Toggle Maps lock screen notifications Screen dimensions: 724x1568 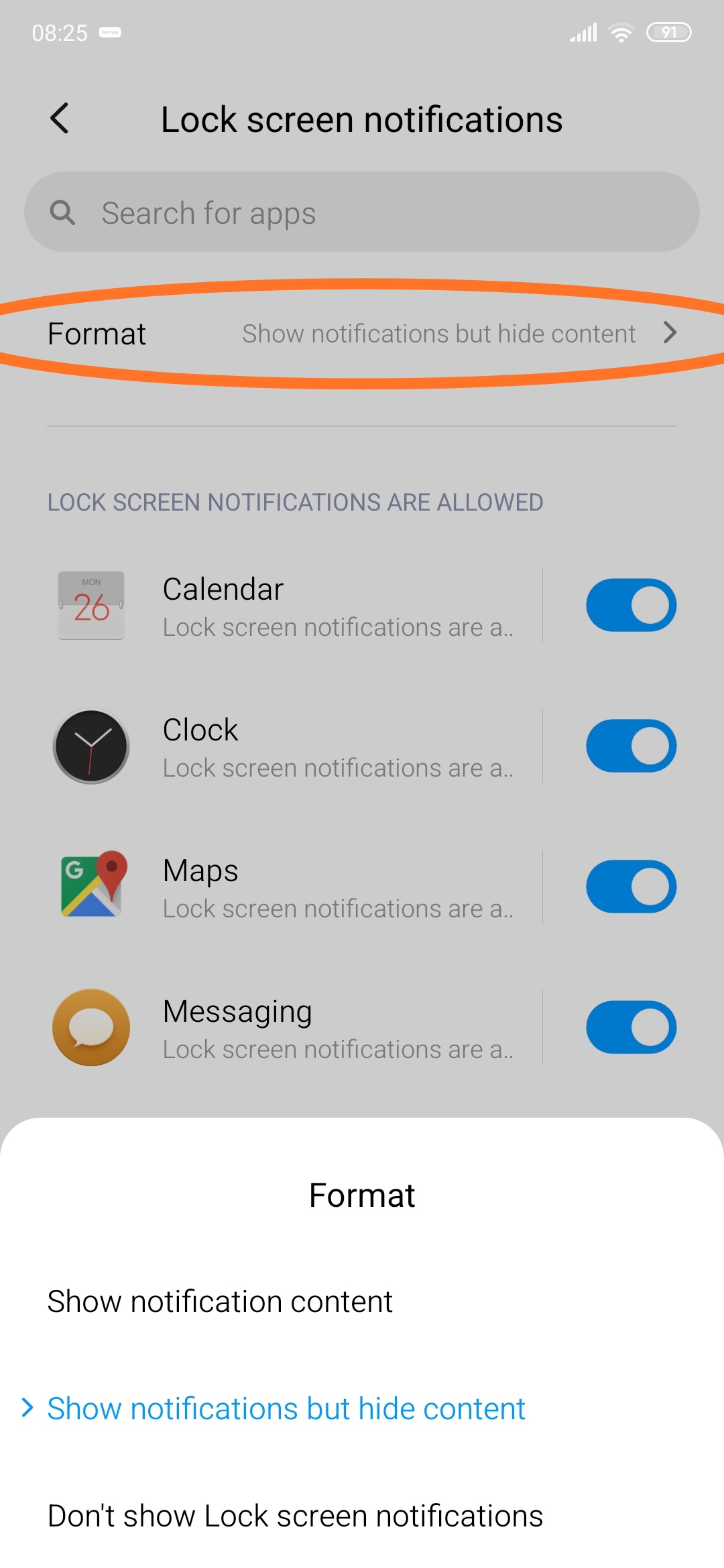coord(630,887)
